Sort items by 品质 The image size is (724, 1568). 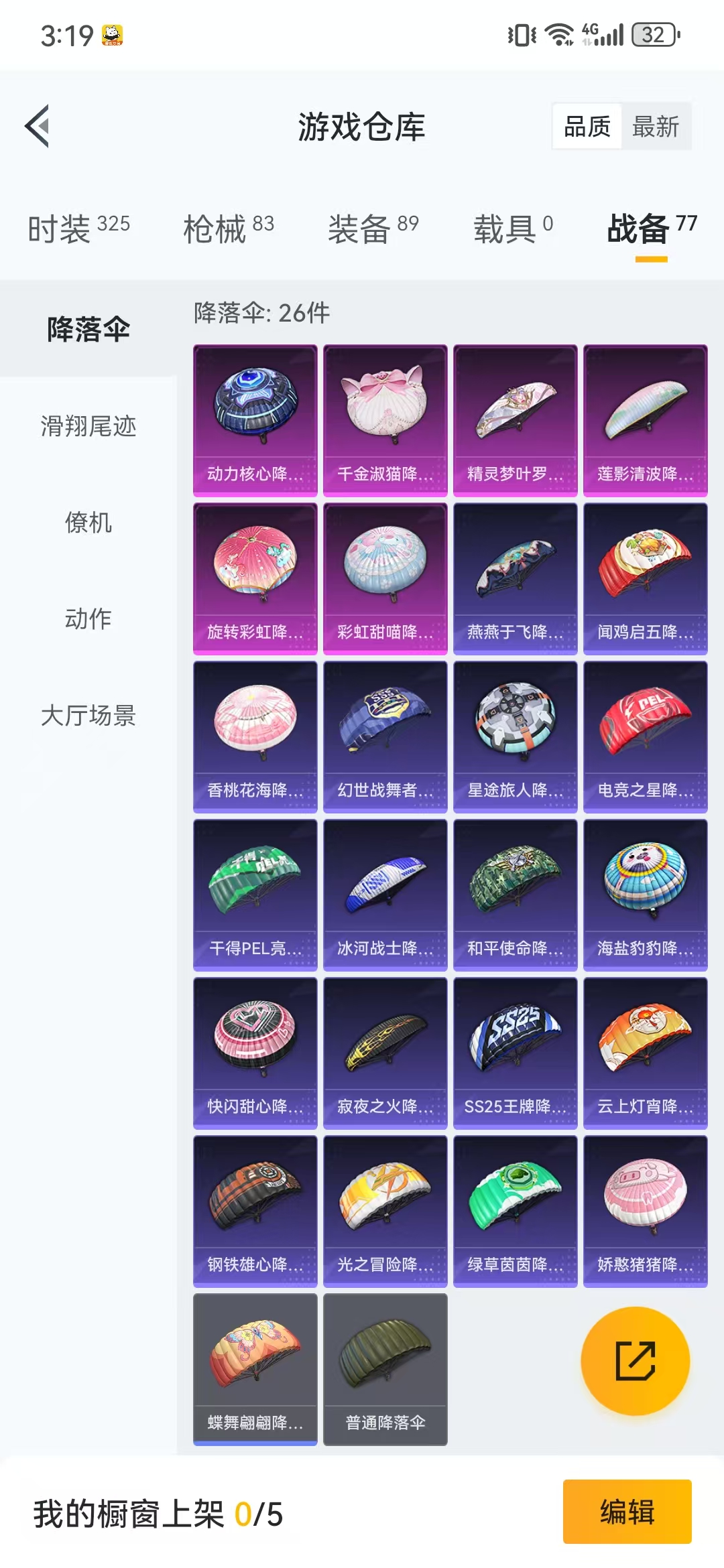point(587,126)
